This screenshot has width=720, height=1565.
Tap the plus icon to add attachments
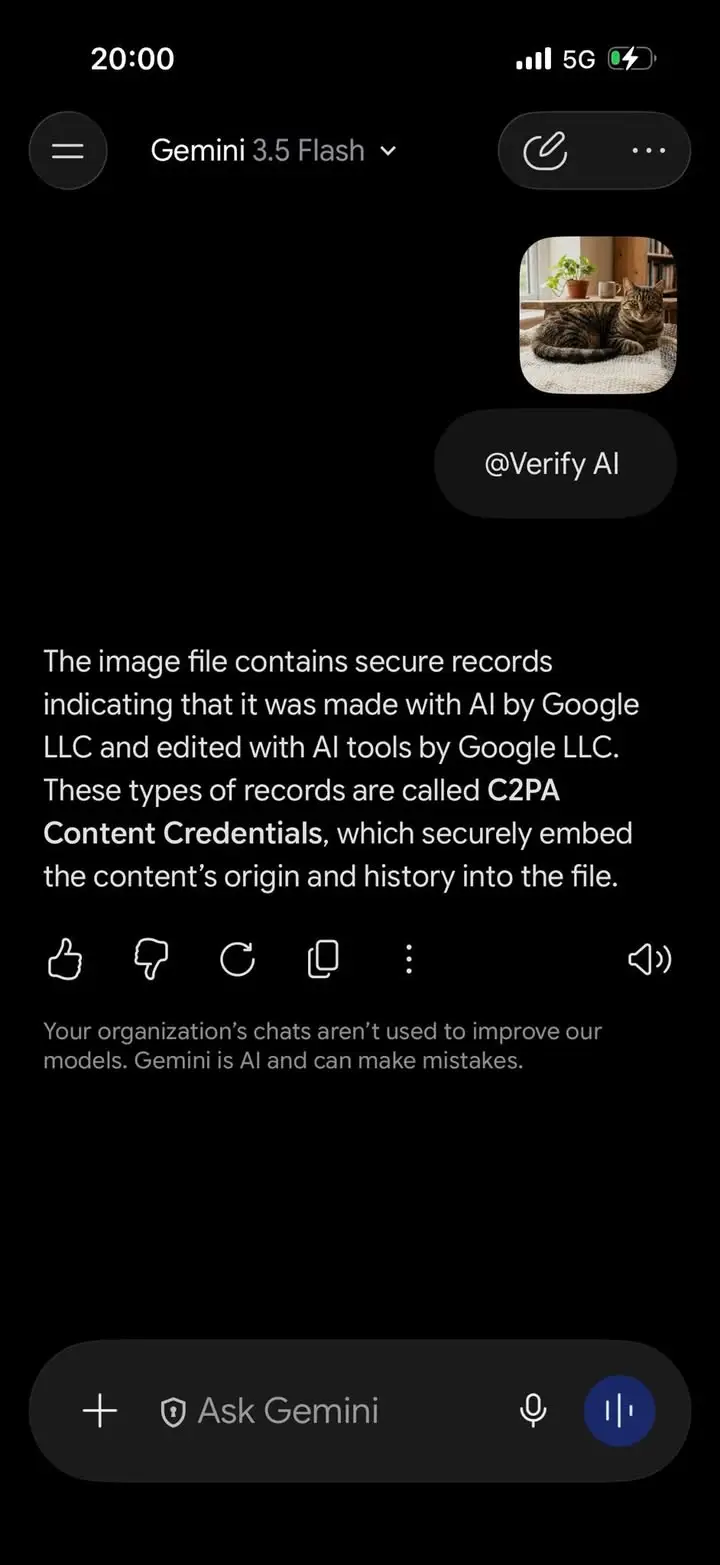coord(99,1411)
